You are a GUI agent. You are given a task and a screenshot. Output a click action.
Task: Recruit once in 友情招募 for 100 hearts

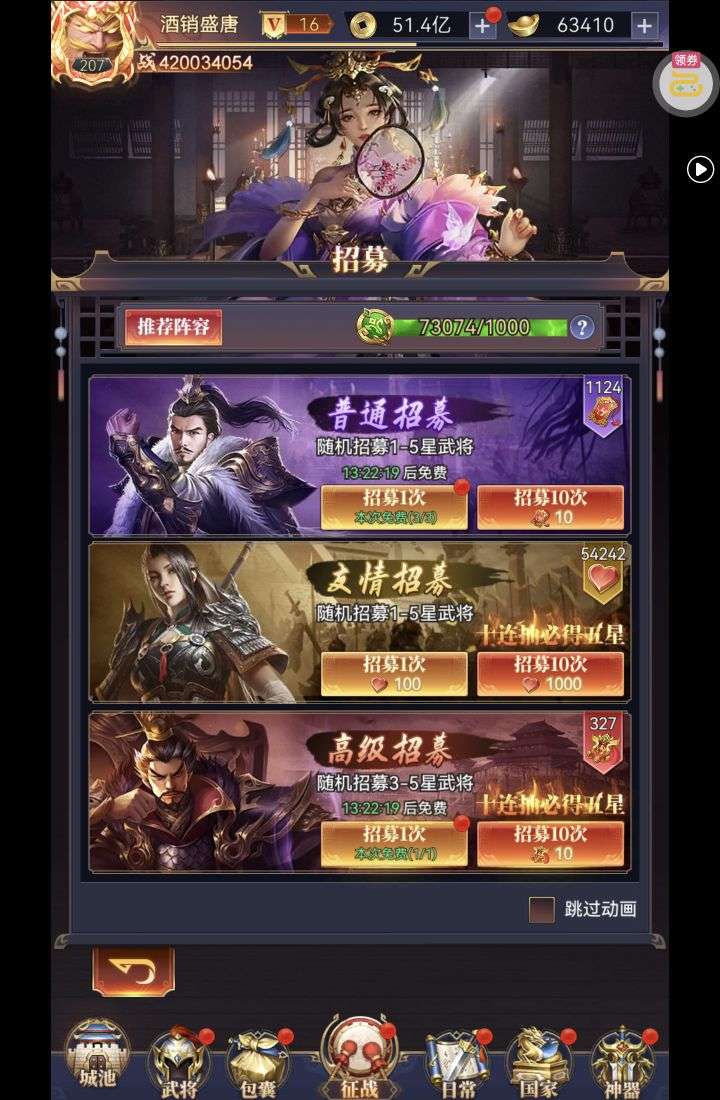(393, 673)
